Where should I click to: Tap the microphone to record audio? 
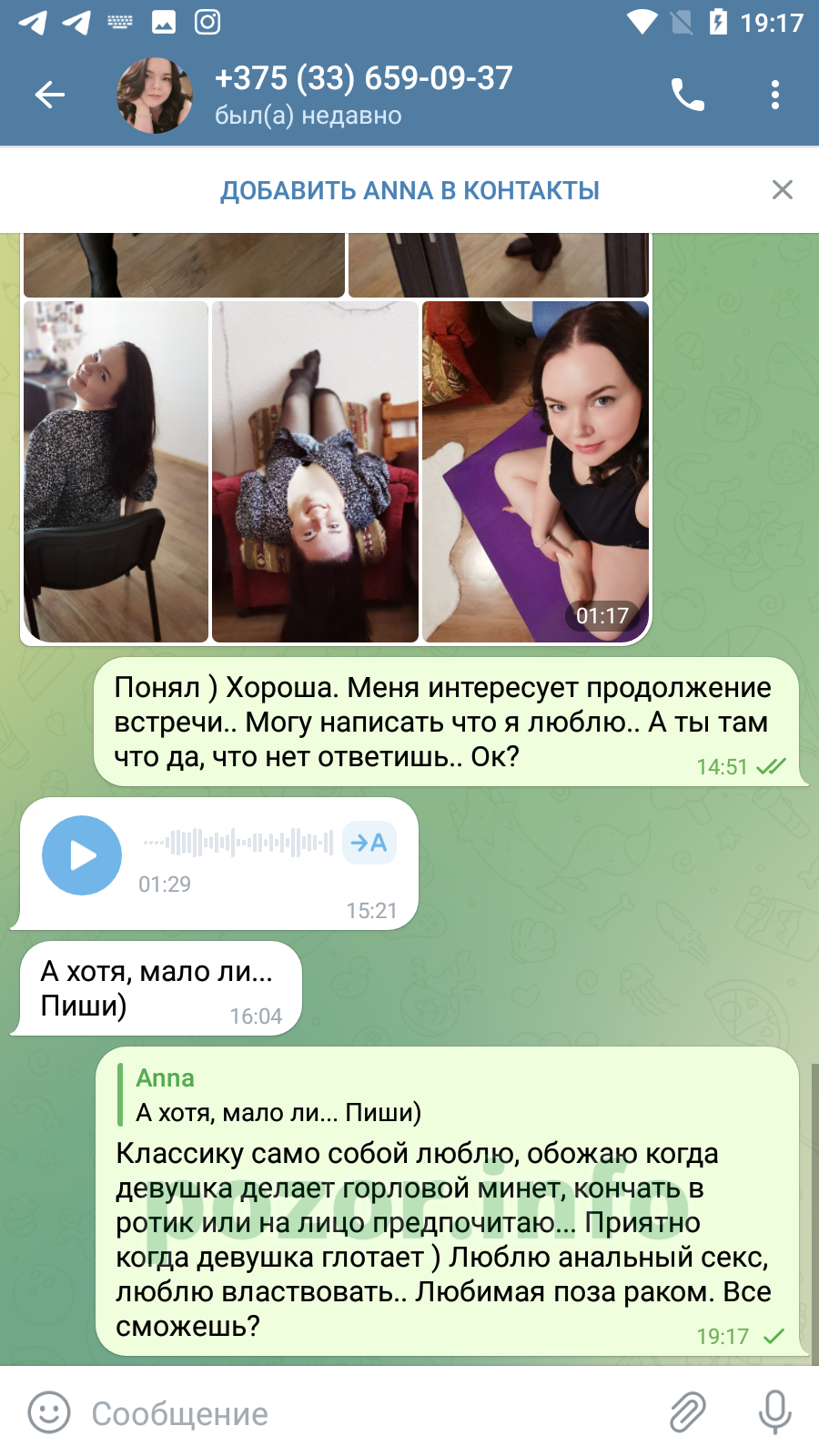tap(775, 1413)
